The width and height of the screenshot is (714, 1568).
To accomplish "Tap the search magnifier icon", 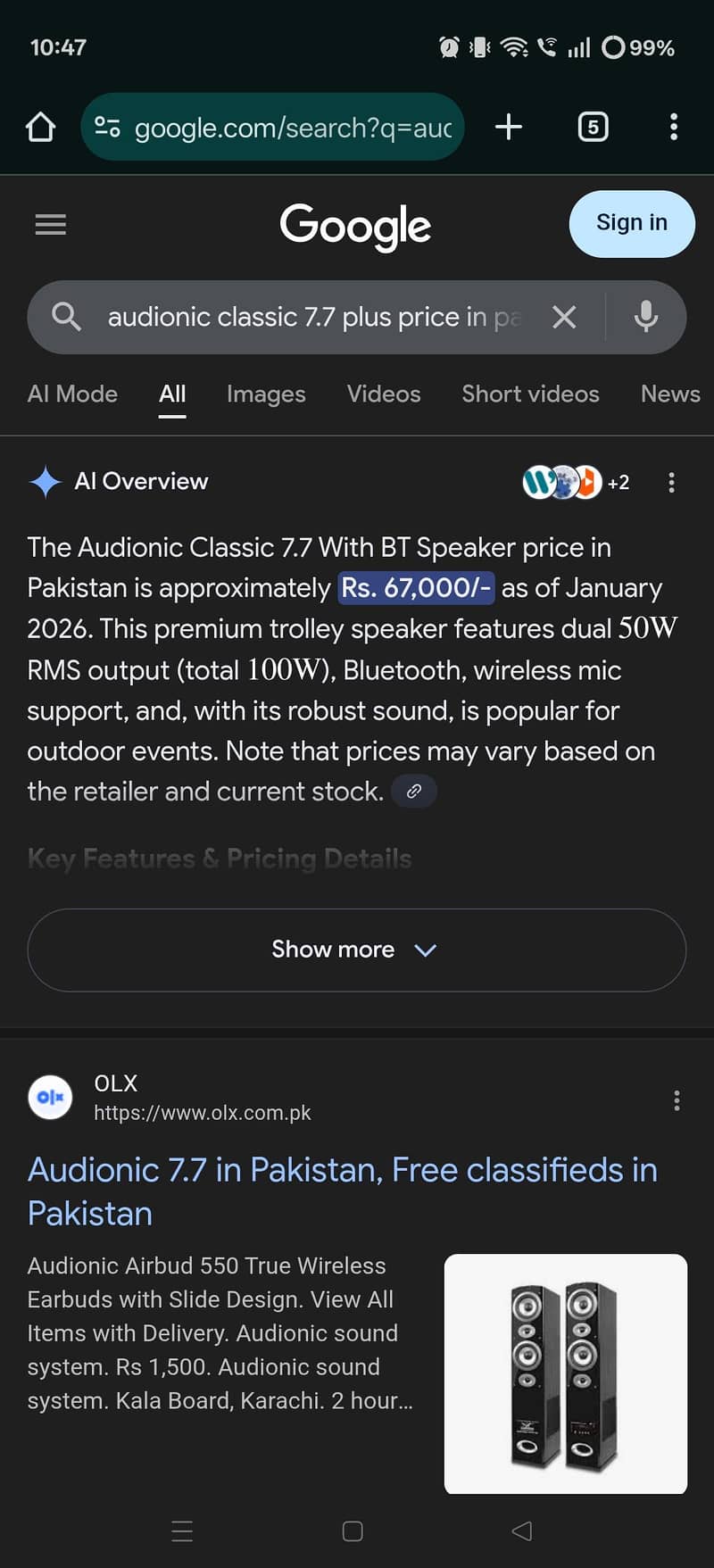I will tap(66, 317).
